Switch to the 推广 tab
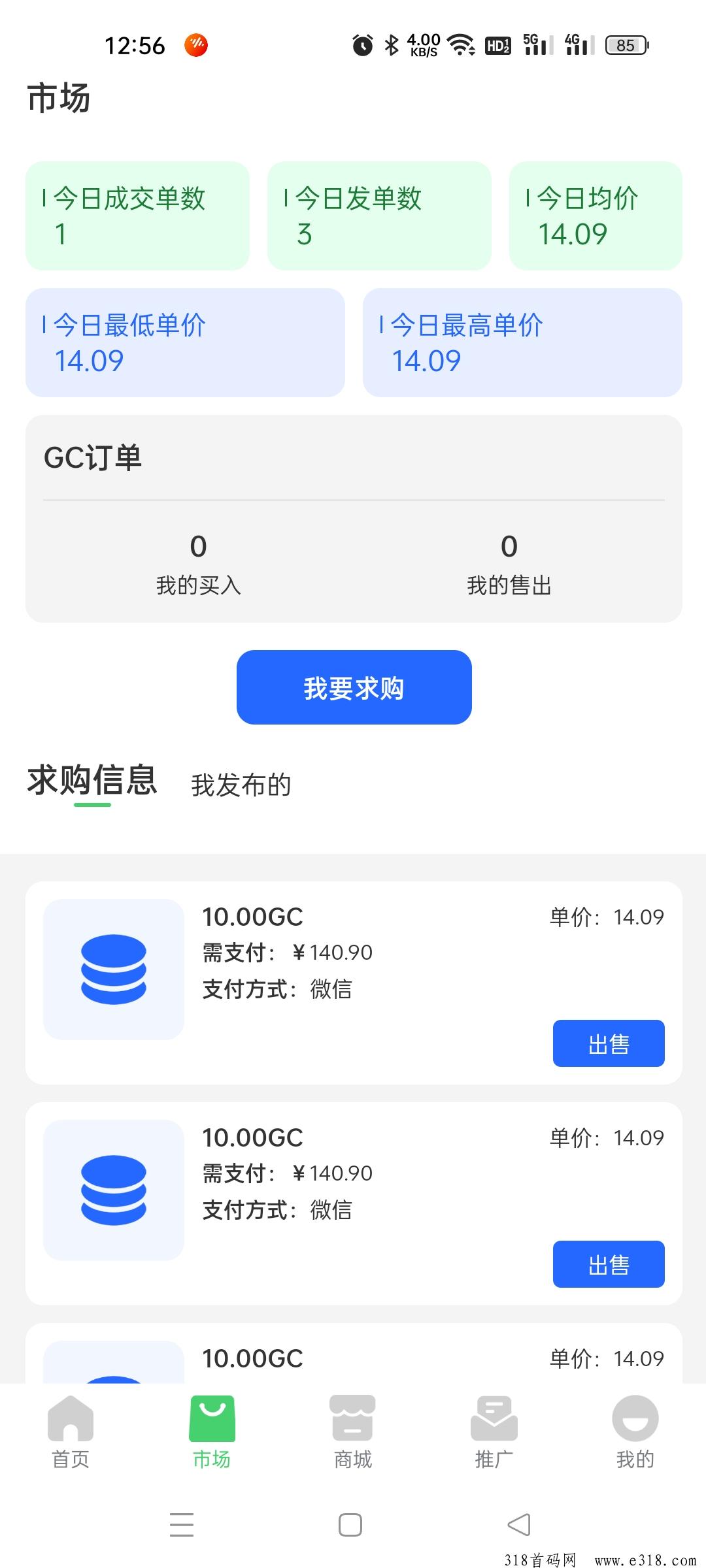This screenshot has width=706, height=1568. pos(494,1432)
